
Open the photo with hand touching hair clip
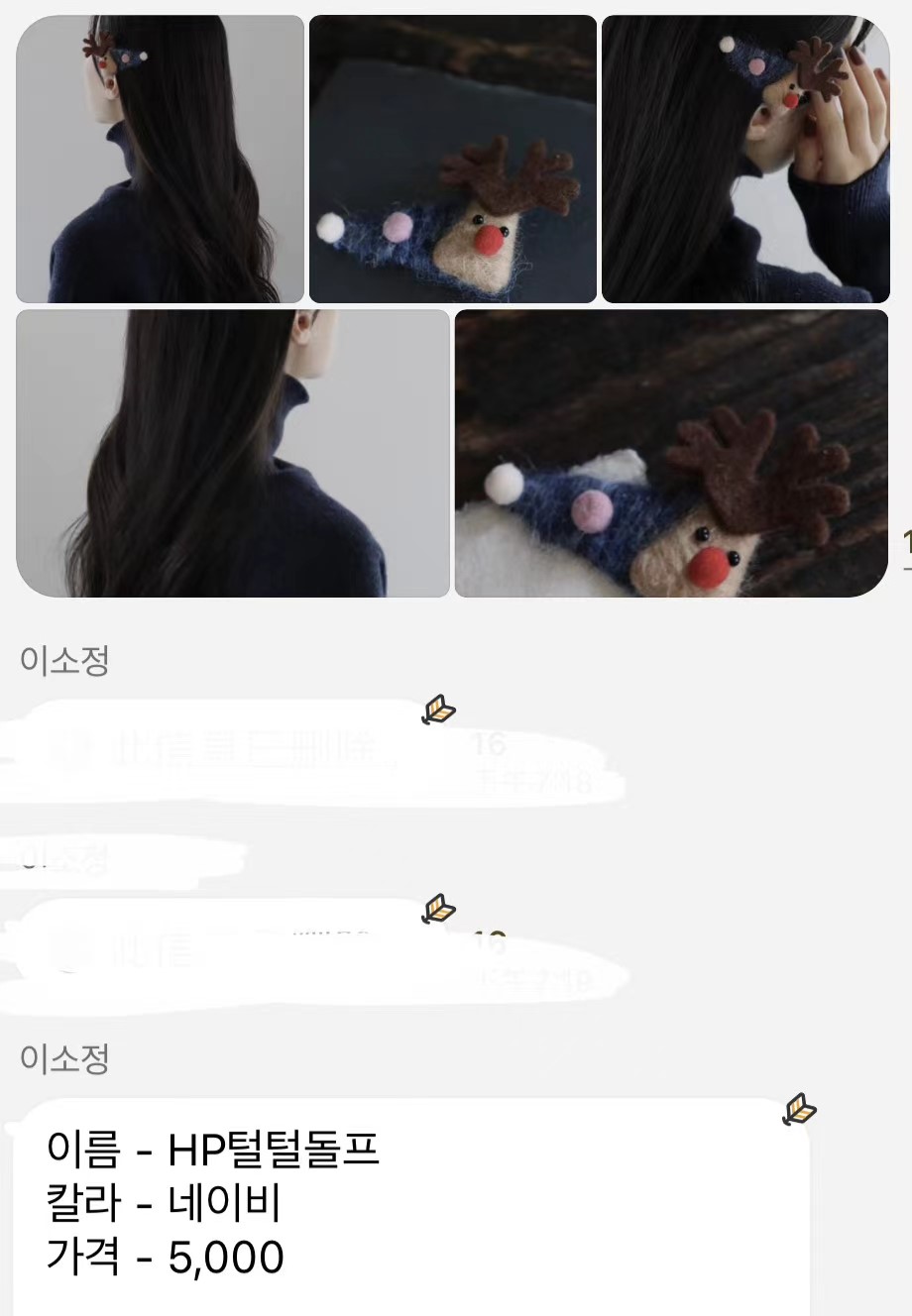click(744, 159)
